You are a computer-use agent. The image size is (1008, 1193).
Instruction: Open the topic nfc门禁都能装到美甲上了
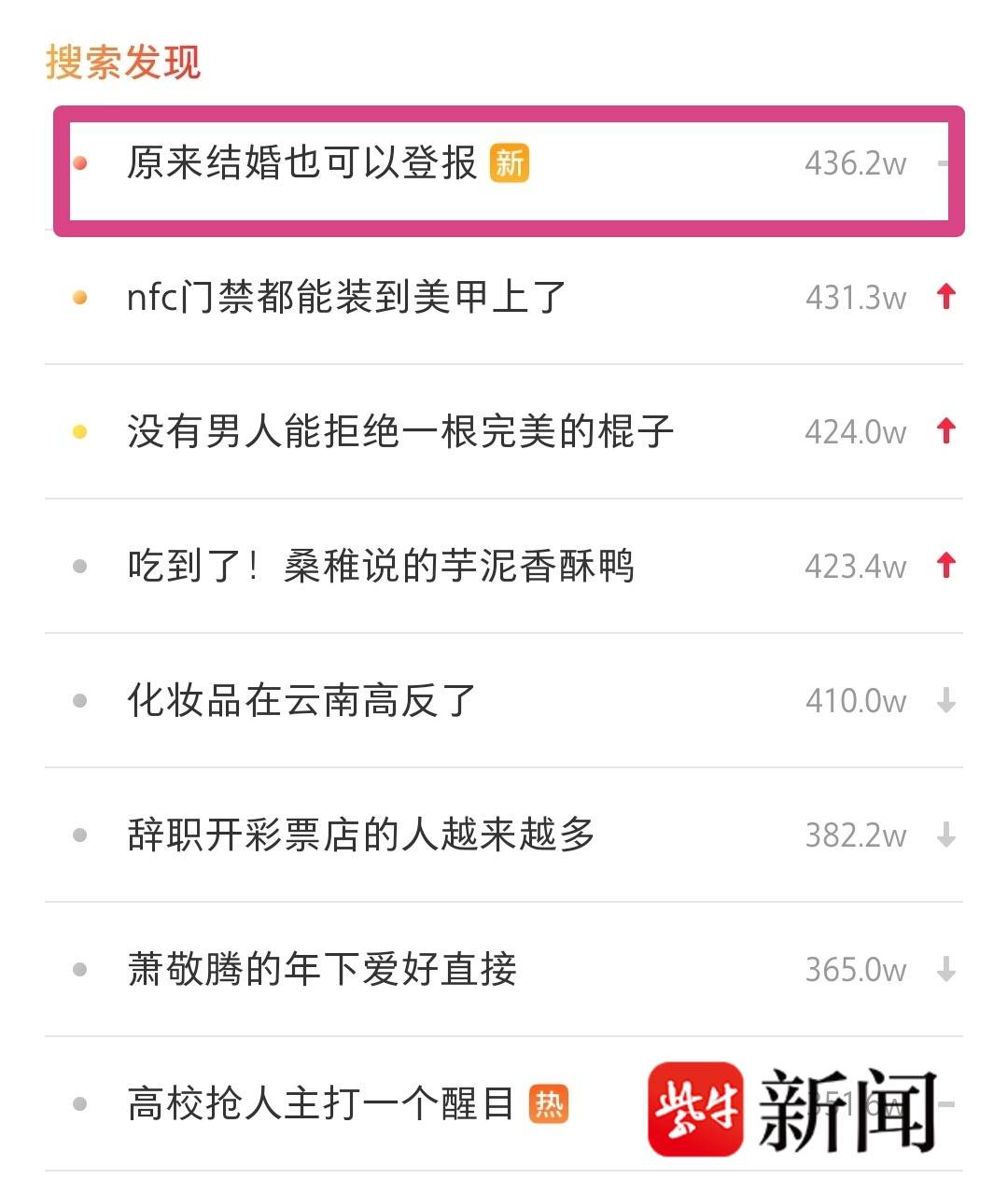coord(346,298)
